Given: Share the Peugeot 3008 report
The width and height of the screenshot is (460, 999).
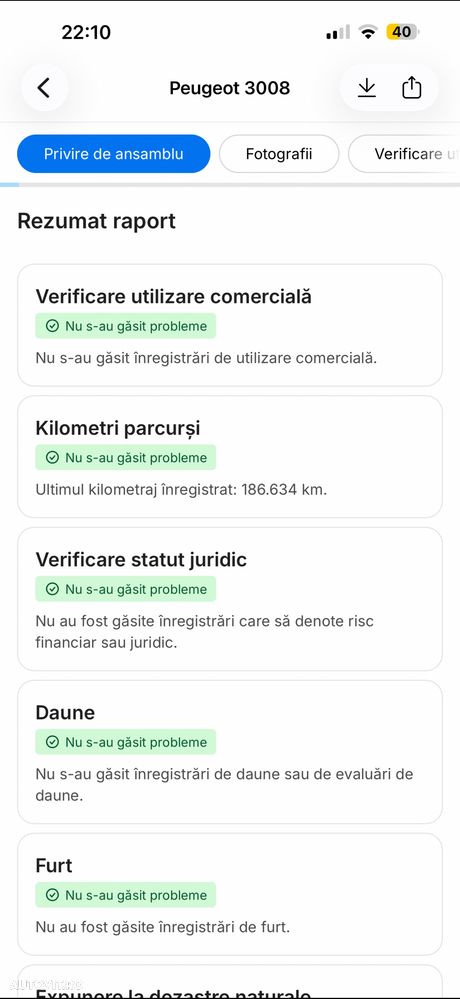Looking at the screenshot, I should [x=412, y=88].
